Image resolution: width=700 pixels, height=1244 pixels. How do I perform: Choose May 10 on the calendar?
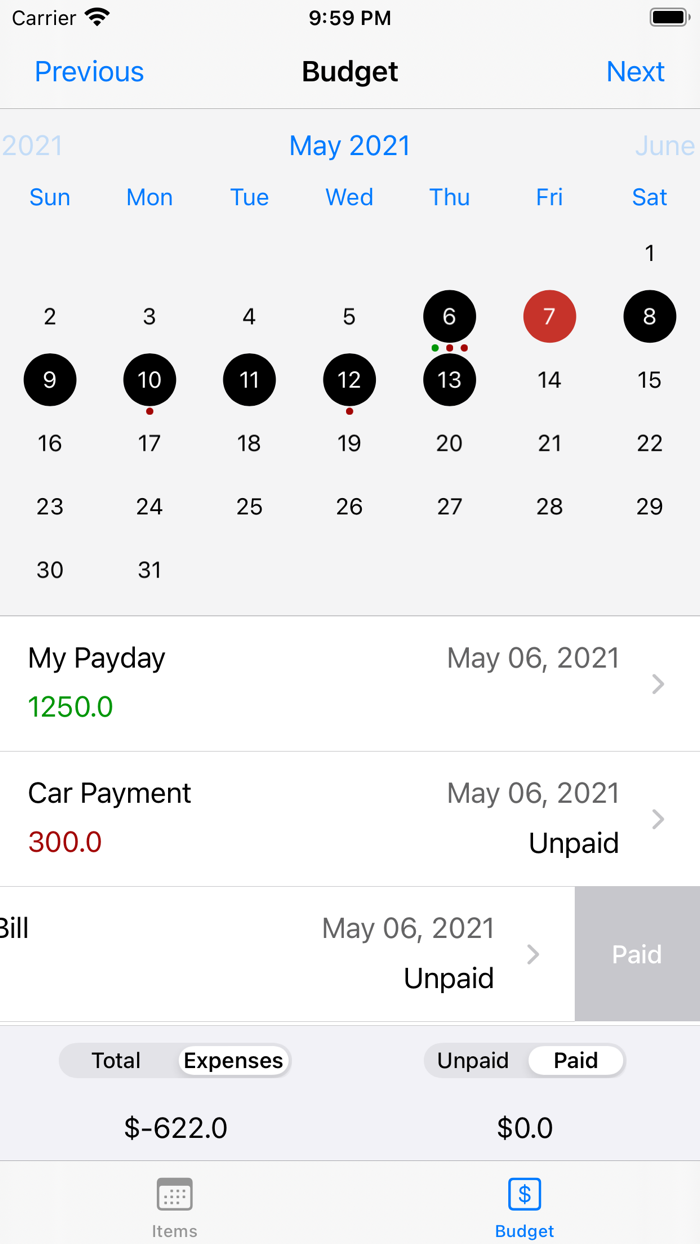point(150,380)
